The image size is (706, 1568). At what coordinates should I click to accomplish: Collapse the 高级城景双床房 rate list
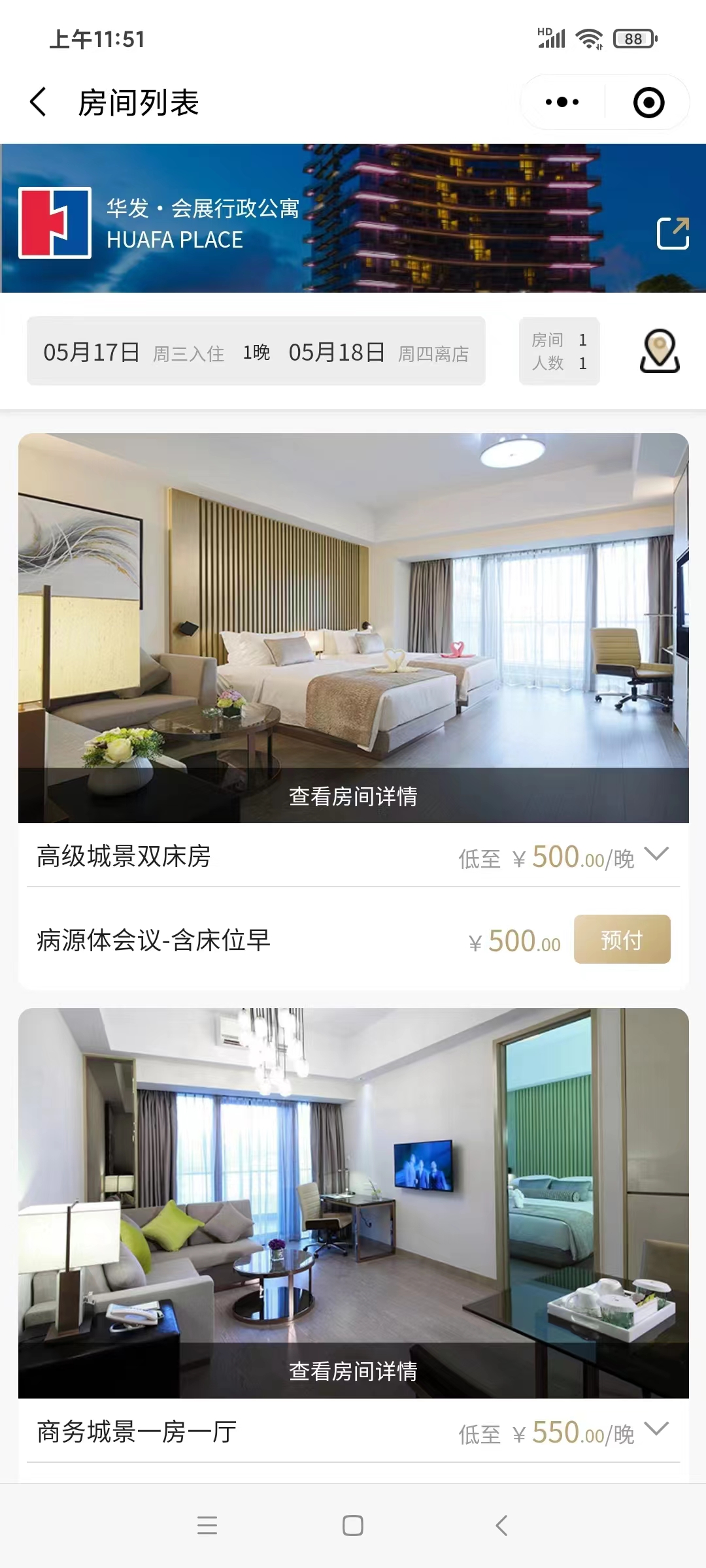click(656, 854)
